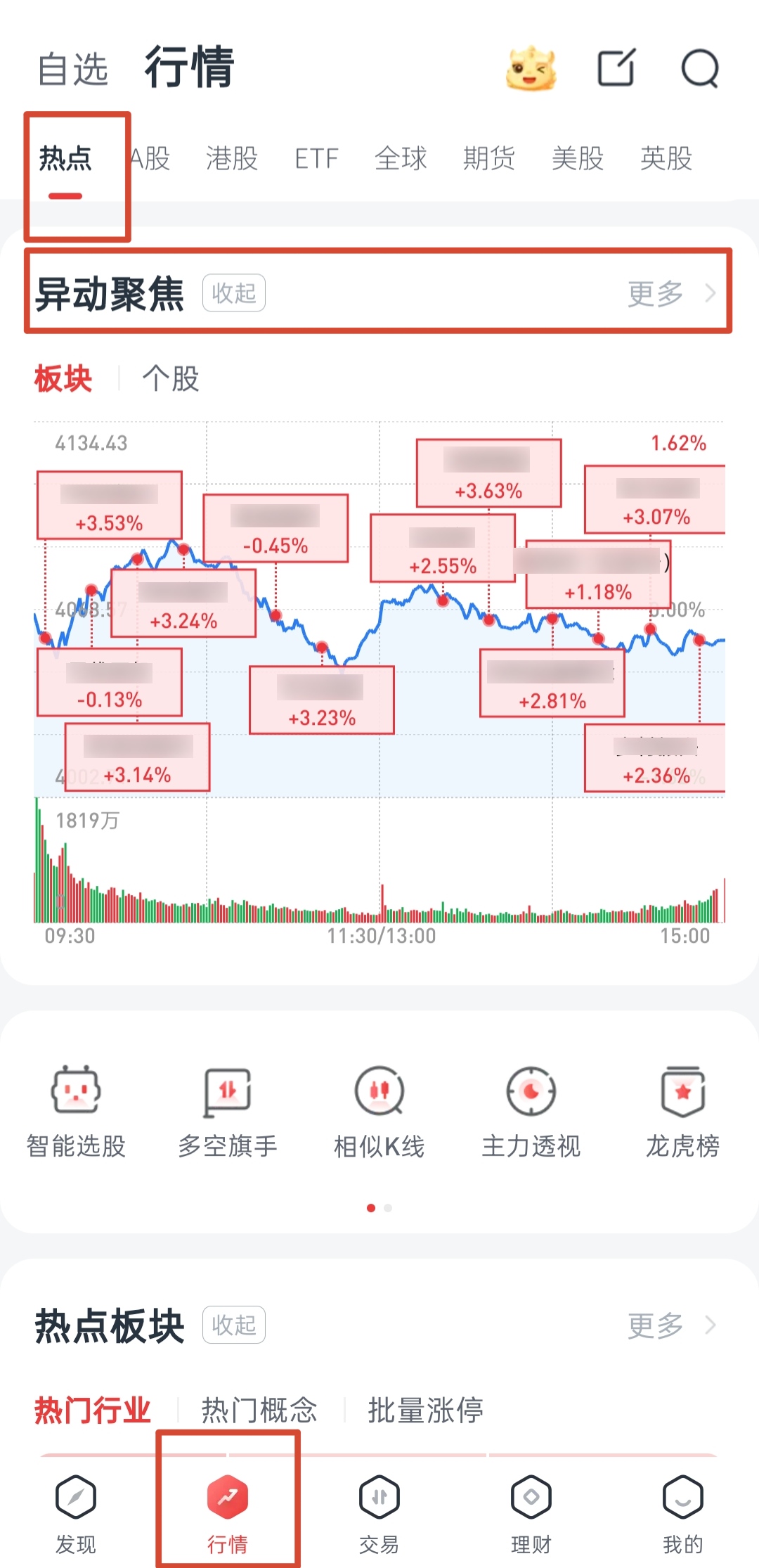Open the cartoon mascot icon
The width and height of the screenshot is (759, 1568).
coord(531,69)
